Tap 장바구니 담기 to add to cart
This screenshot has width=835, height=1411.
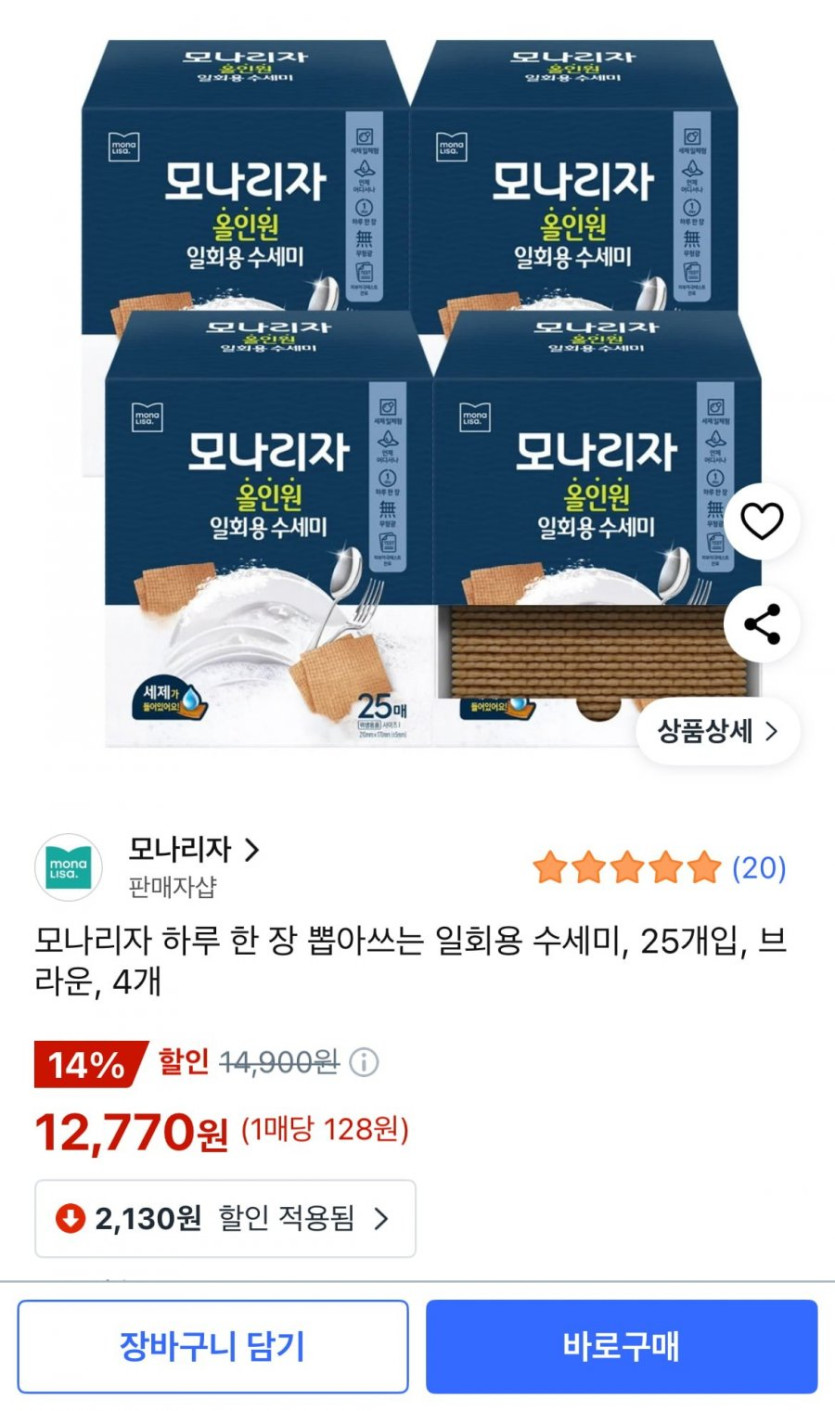point(212,1346)
